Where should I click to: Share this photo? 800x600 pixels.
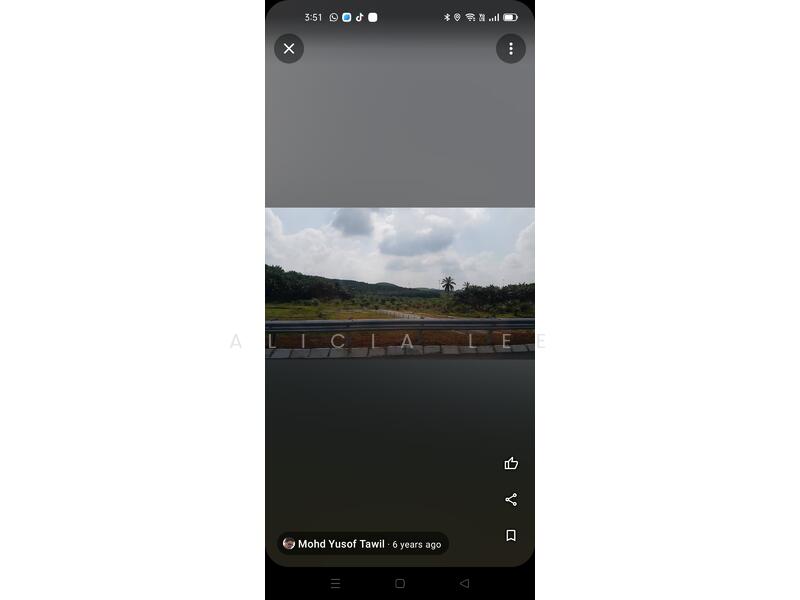coord(511,499)
